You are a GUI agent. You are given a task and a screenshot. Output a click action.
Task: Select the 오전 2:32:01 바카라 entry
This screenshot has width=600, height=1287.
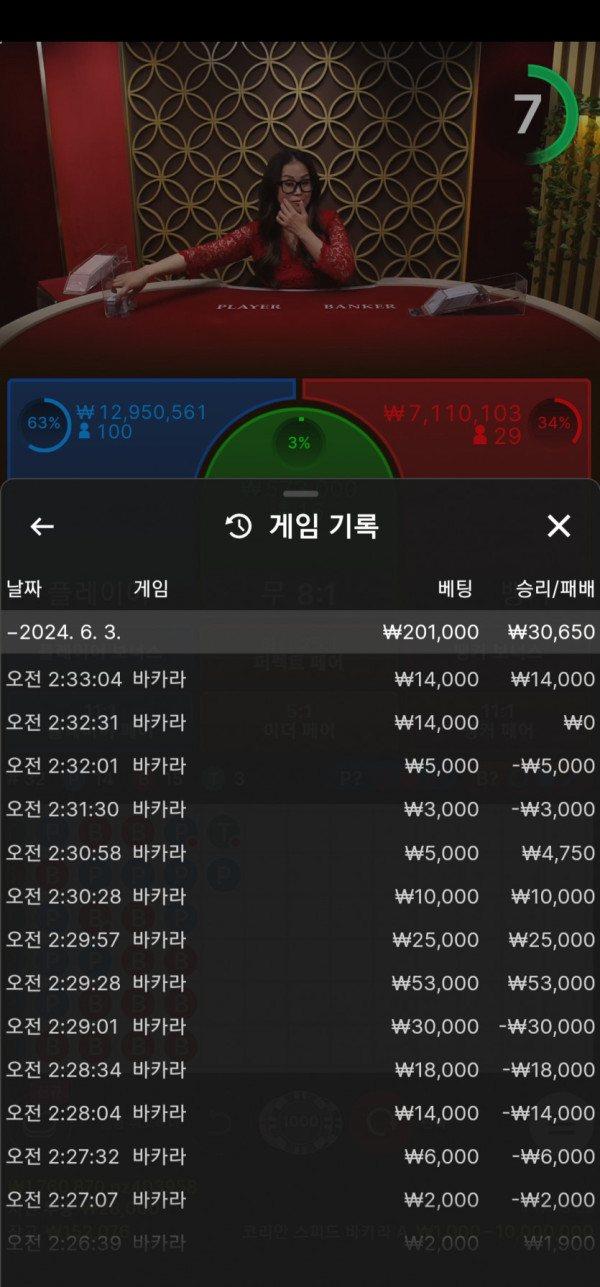pyautogui.click(x=300, y=766)
